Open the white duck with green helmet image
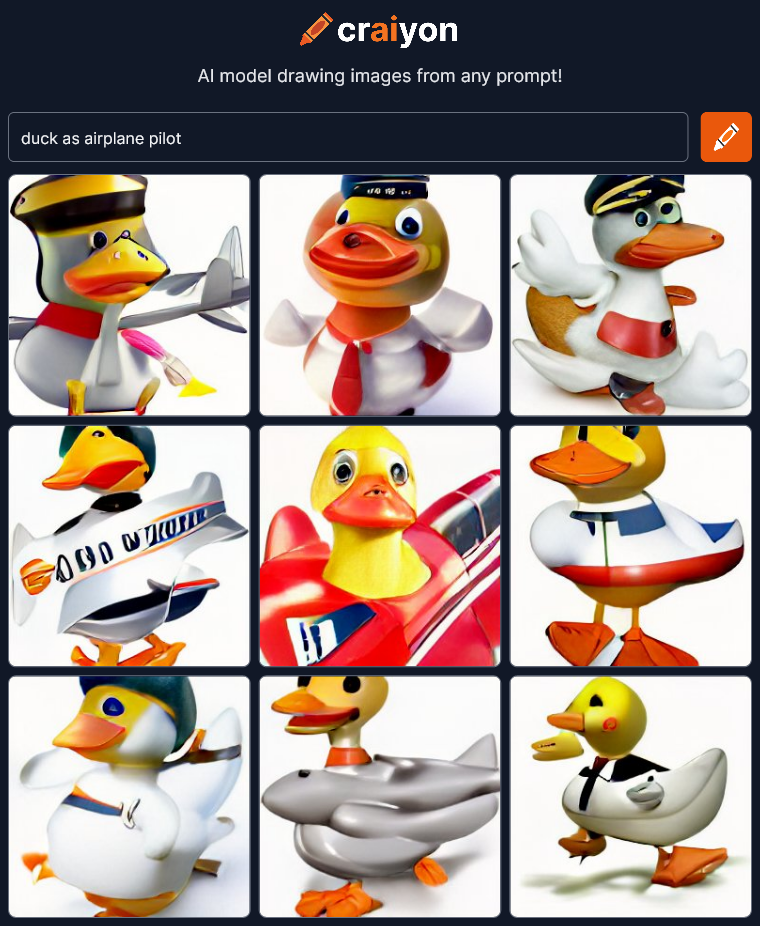Image resolution: width=760 pixels, height=926 pixels. coord(129,797)
